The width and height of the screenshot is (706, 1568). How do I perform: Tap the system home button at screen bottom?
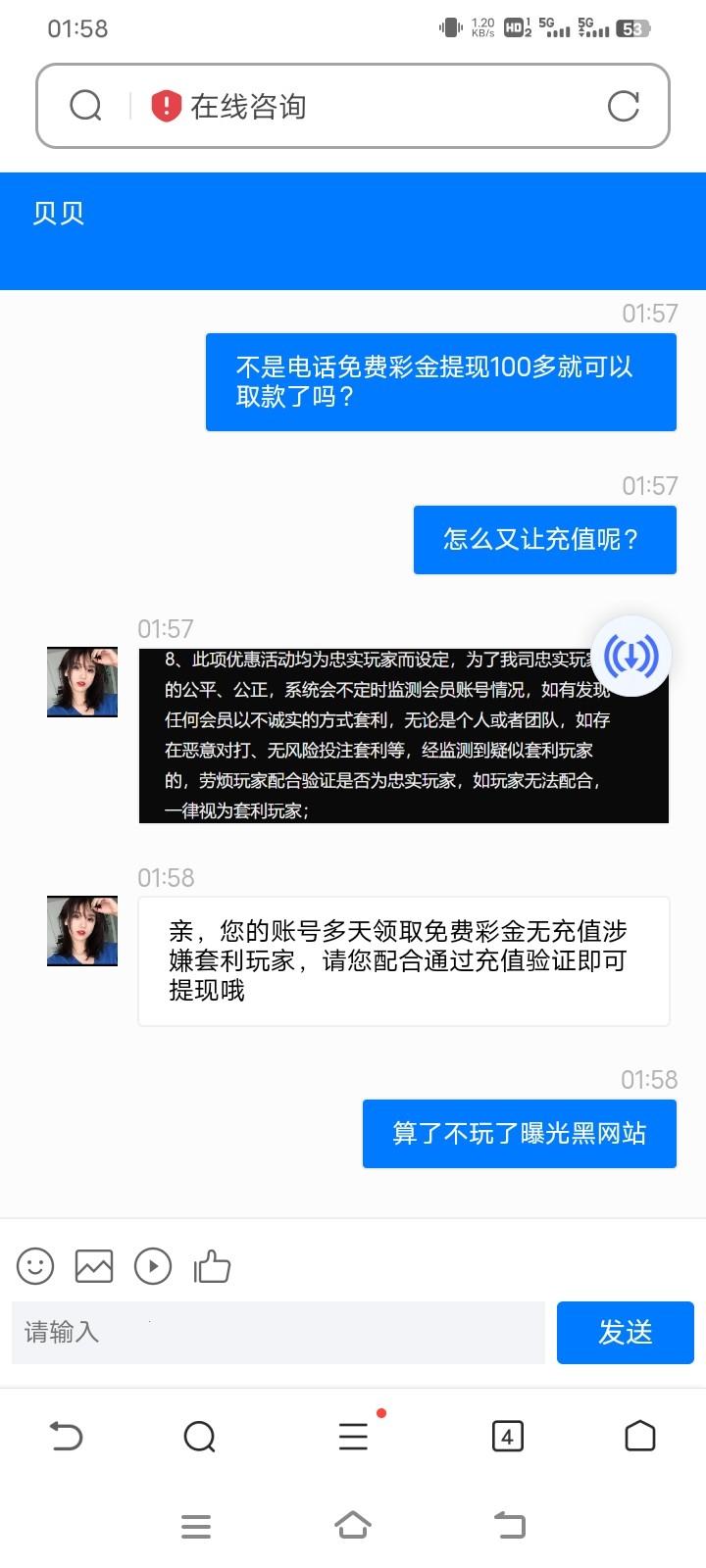coord(353,1525)
